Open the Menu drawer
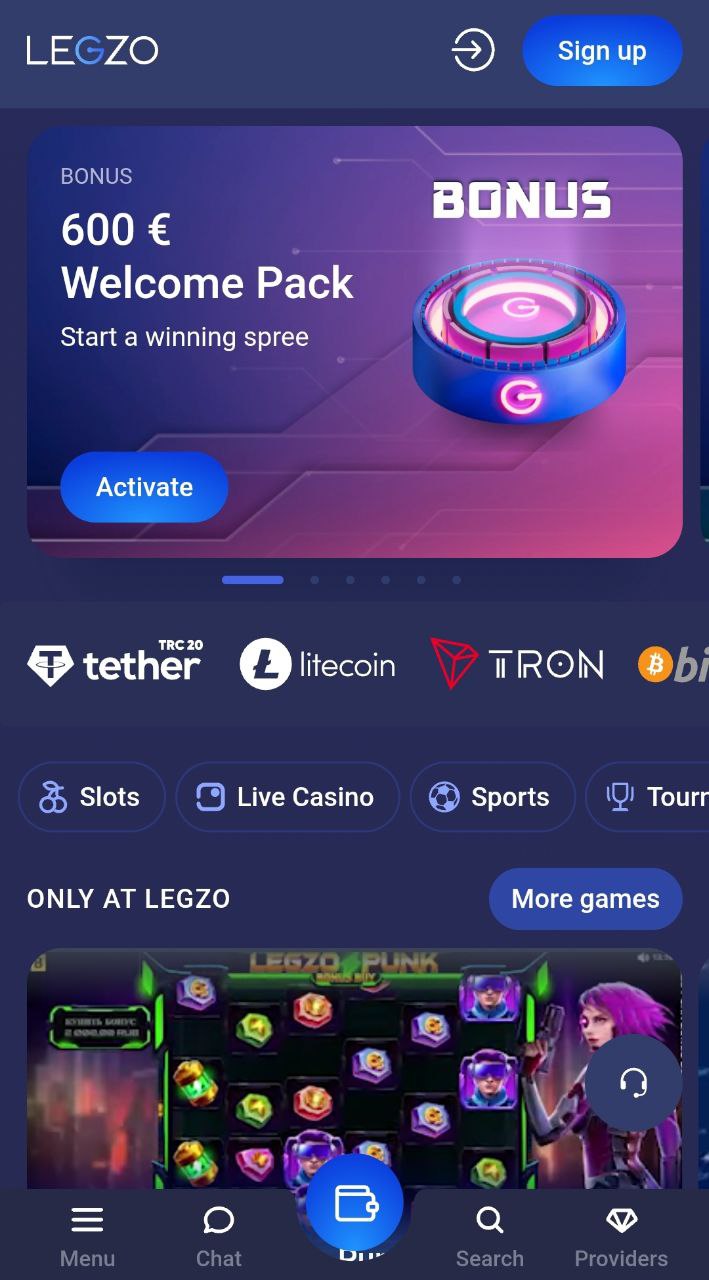Image resolution: width=709 pixels, height=1280 pixels. (87, 1236)
